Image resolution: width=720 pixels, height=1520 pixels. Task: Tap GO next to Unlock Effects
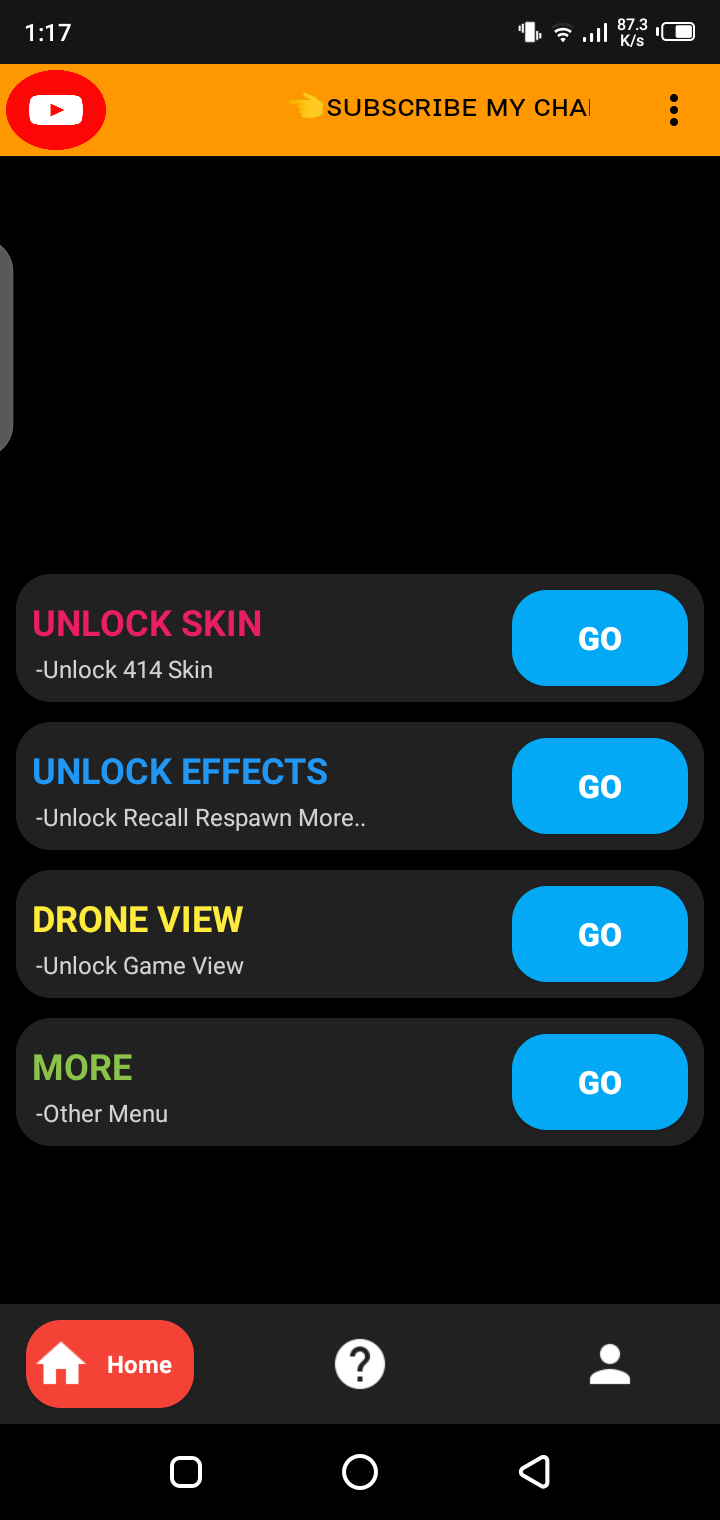click(600, 786)
